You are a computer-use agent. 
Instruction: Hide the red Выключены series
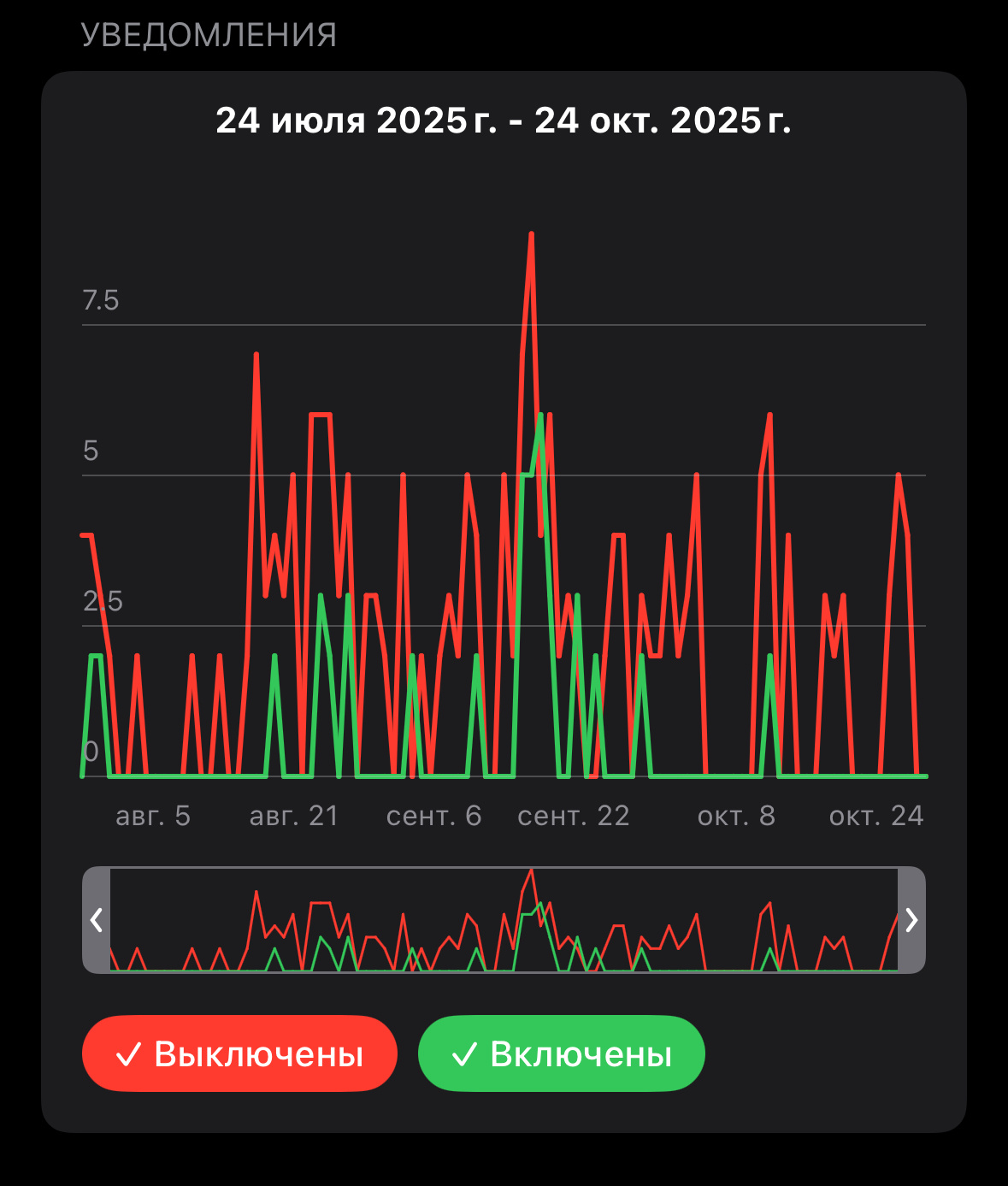click(x=239, y=1053)
